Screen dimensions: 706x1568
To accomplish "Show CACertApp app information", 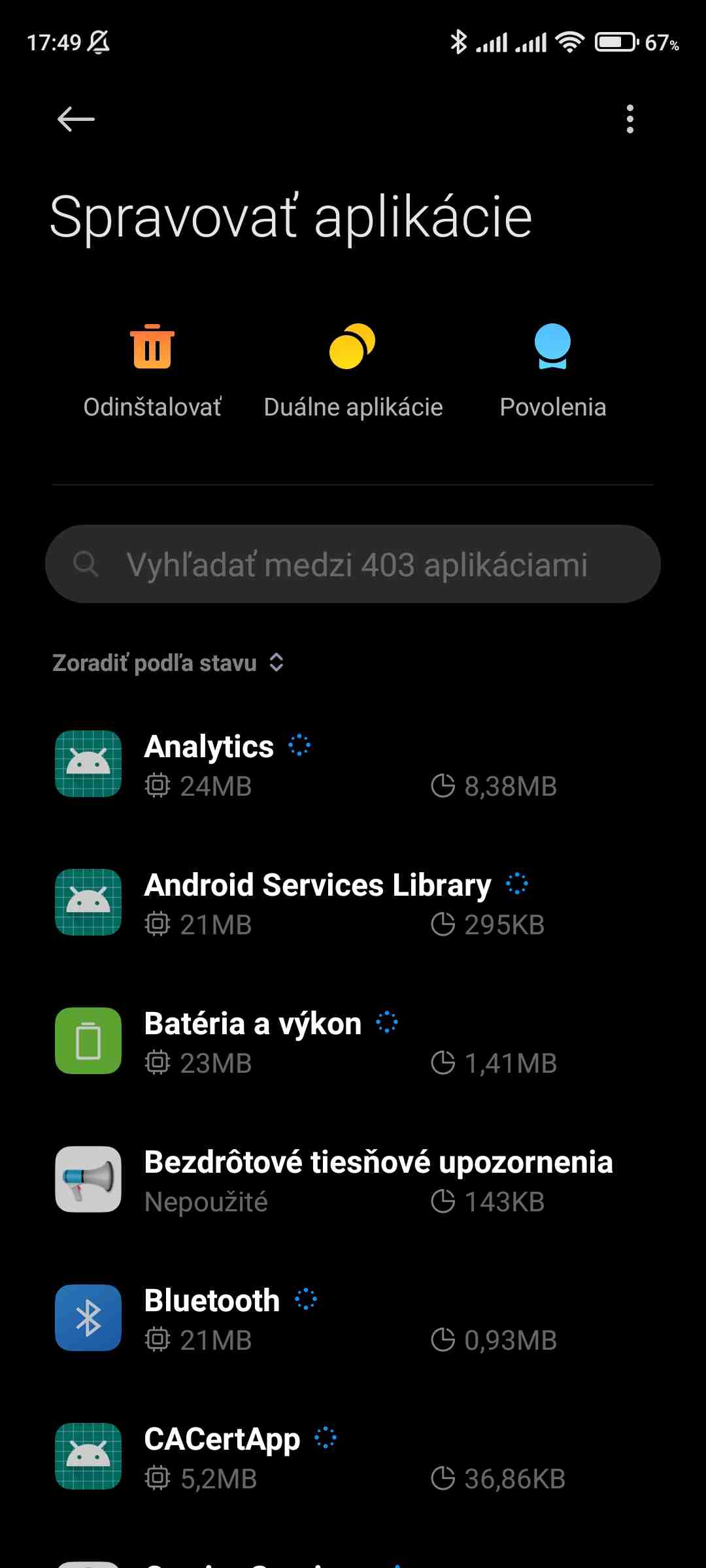I will tap(353, 1457).
